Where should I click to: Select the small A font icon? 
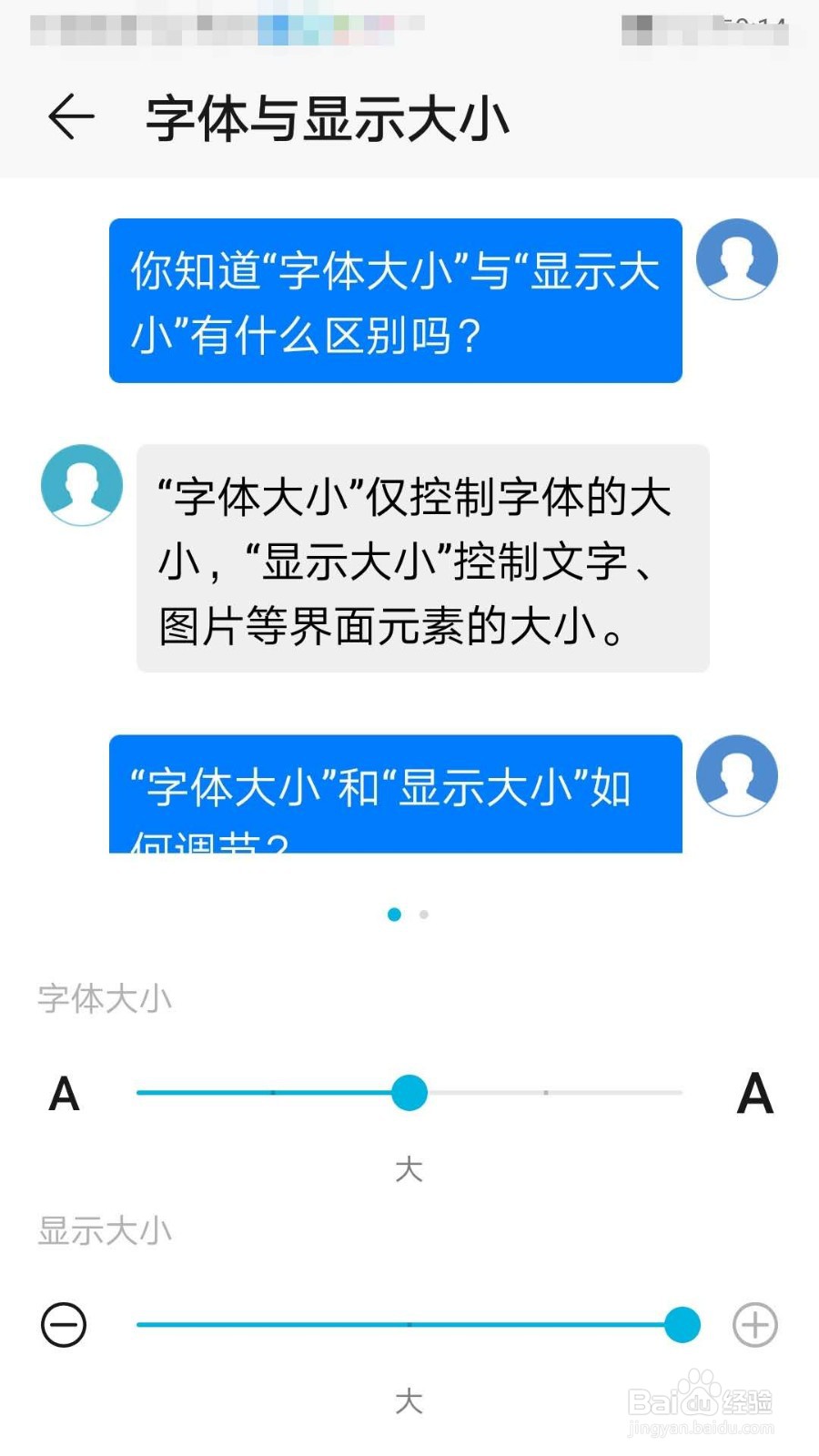coord(62,1095)
